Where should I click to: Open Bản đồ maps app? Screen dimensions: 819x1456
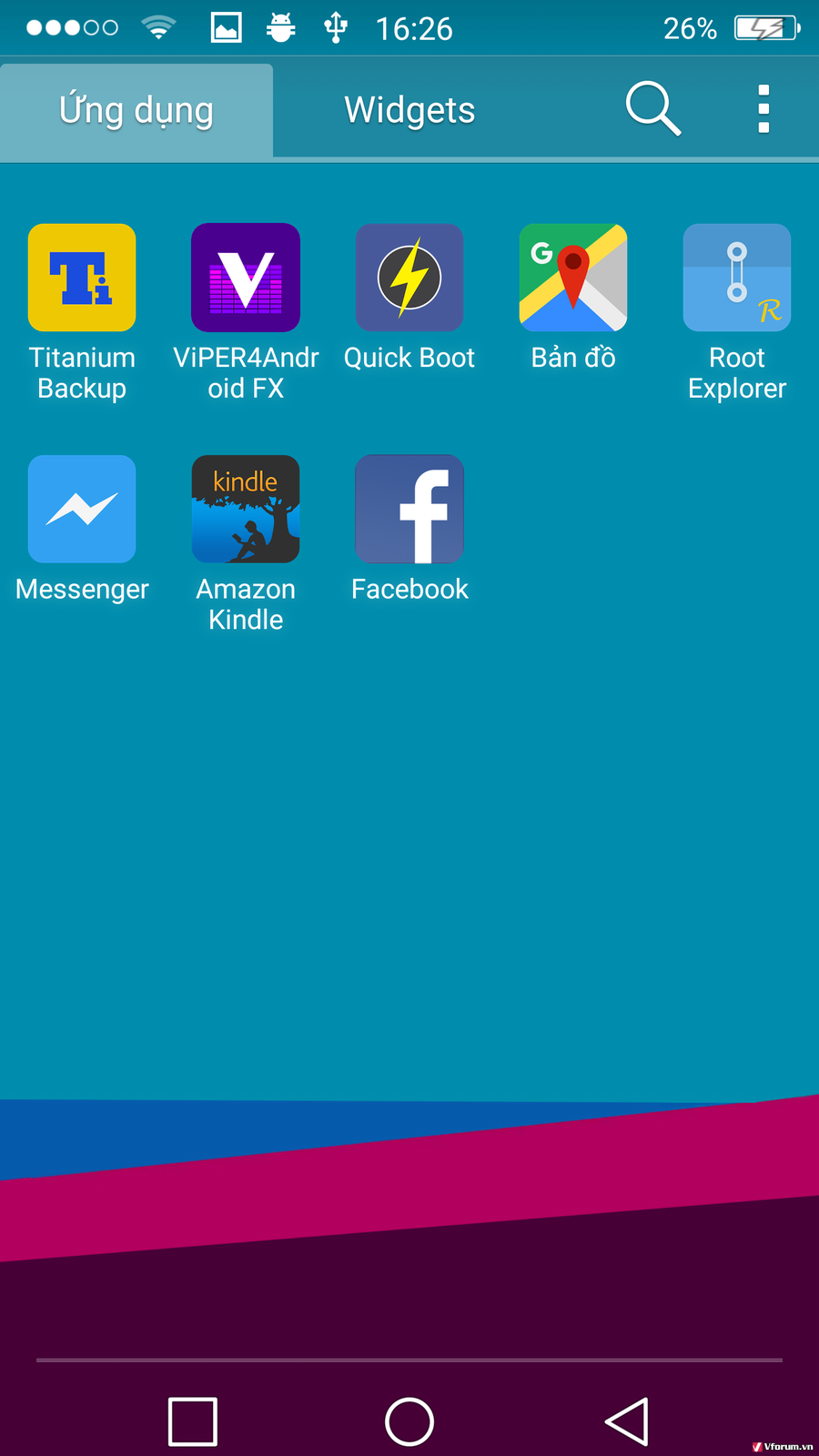(573, 278)
